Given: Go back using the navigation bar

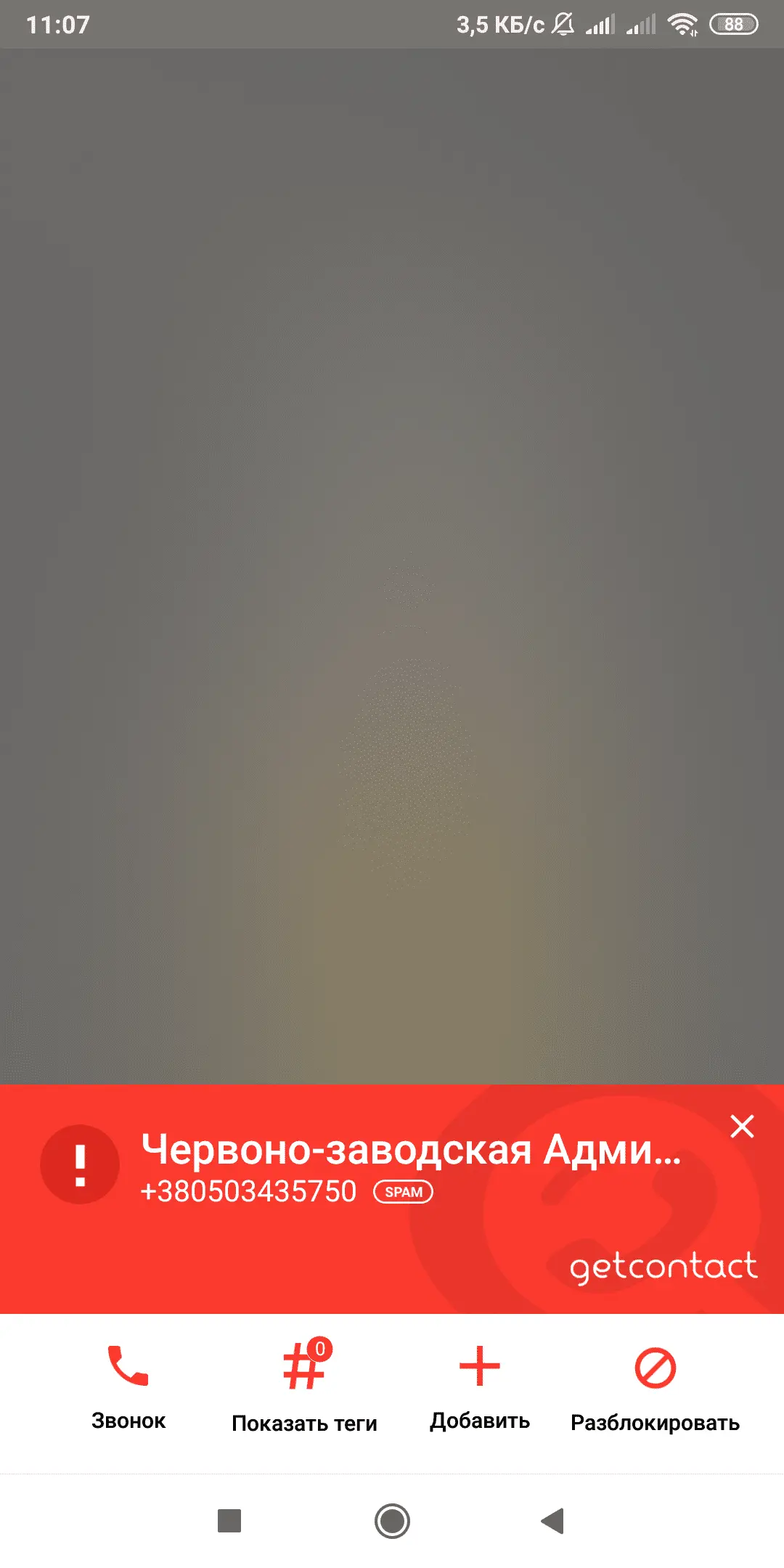Looking at the screenshot, I should (x=553, y=1520).
